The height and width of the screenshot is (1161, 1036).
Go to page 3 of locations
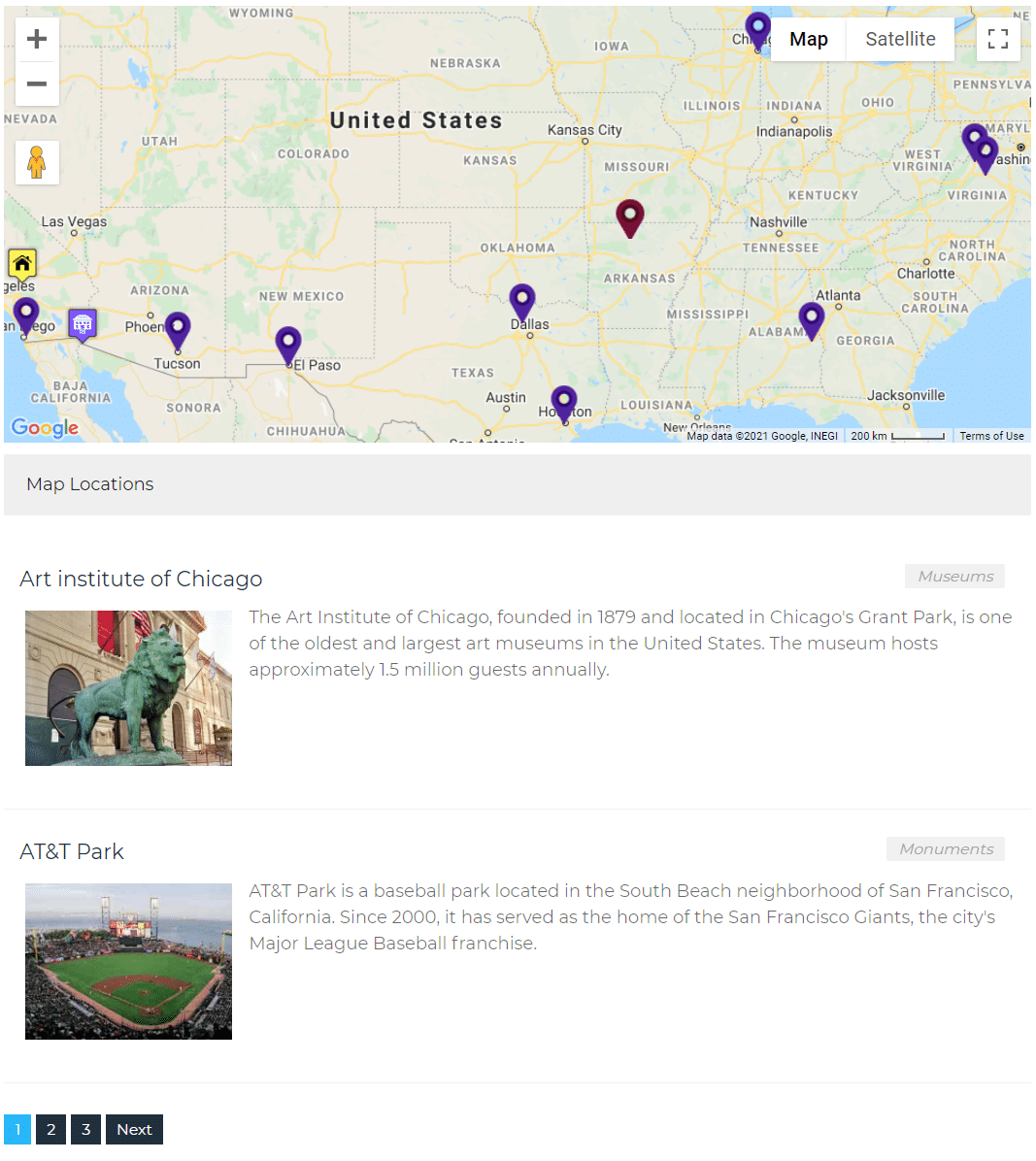coord(85,1129)
